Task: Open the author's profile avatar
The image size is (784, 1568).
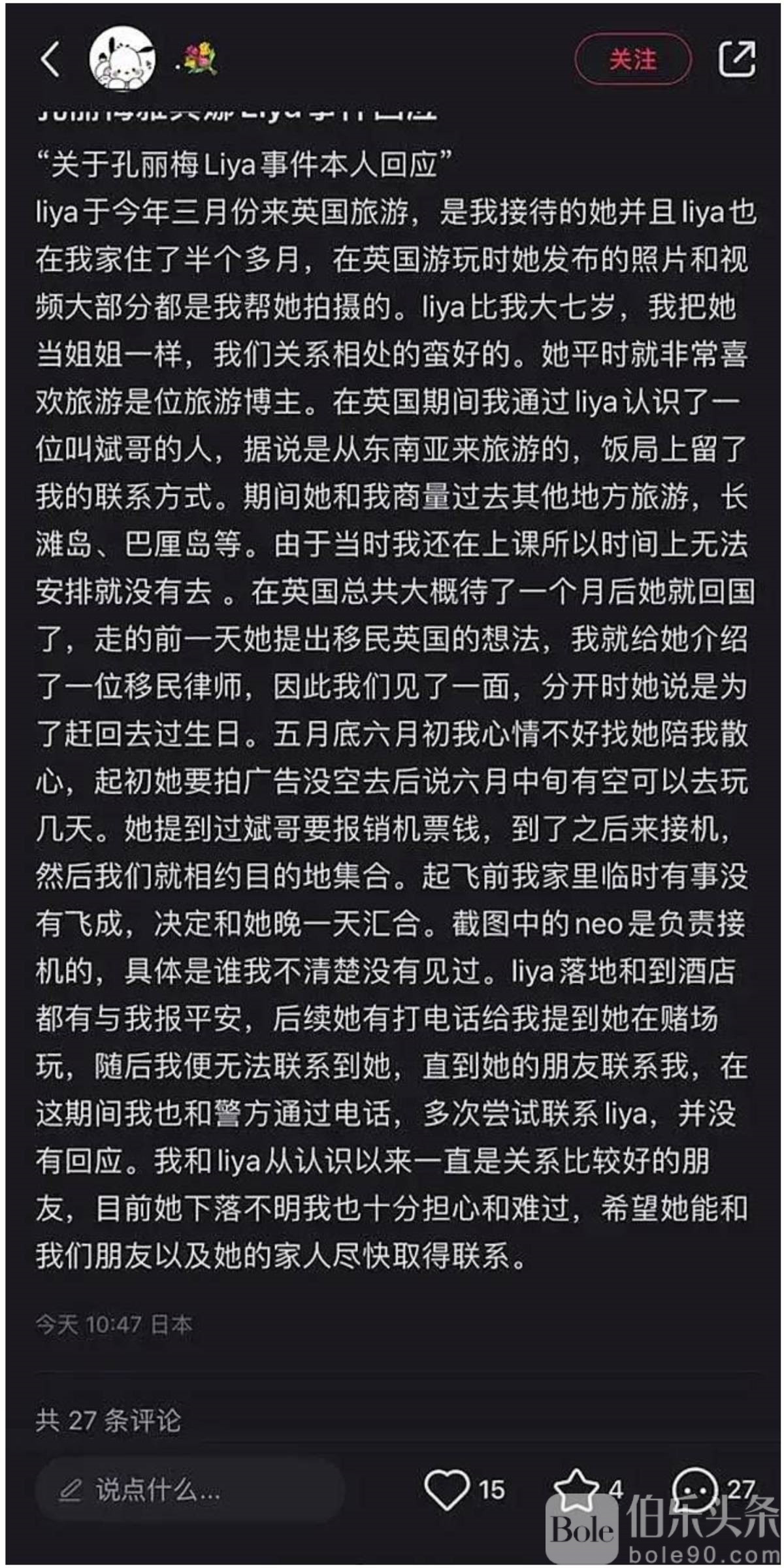Action: coord(122,59)
